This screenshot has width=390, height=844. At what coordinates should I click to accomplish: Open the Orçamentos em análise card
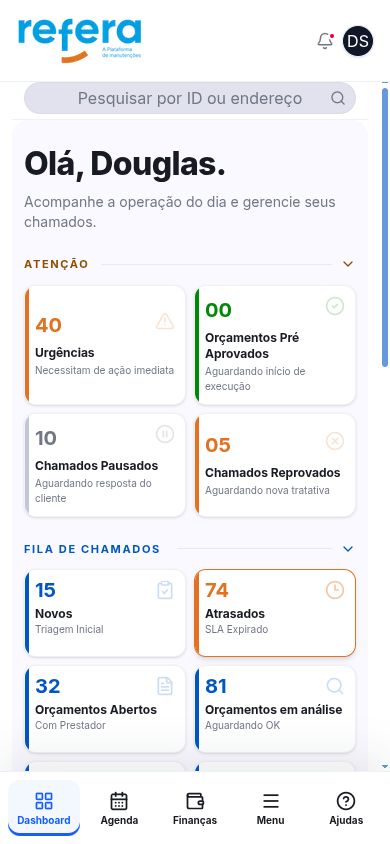(275, 709)
